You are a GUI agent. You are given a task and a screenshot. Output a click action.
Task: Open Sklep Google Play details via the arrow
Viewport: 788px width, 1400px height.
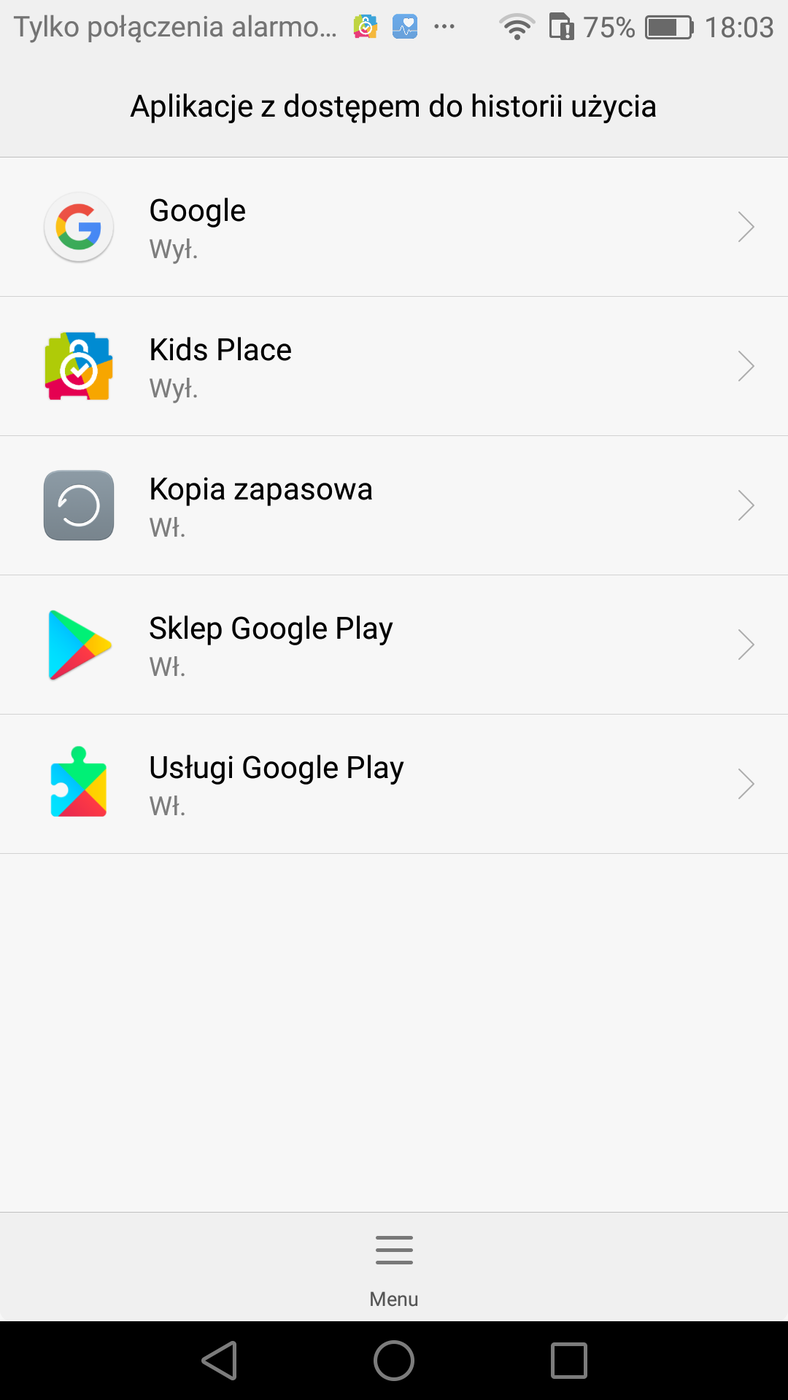pyautogui.click(x=746, y=644)
